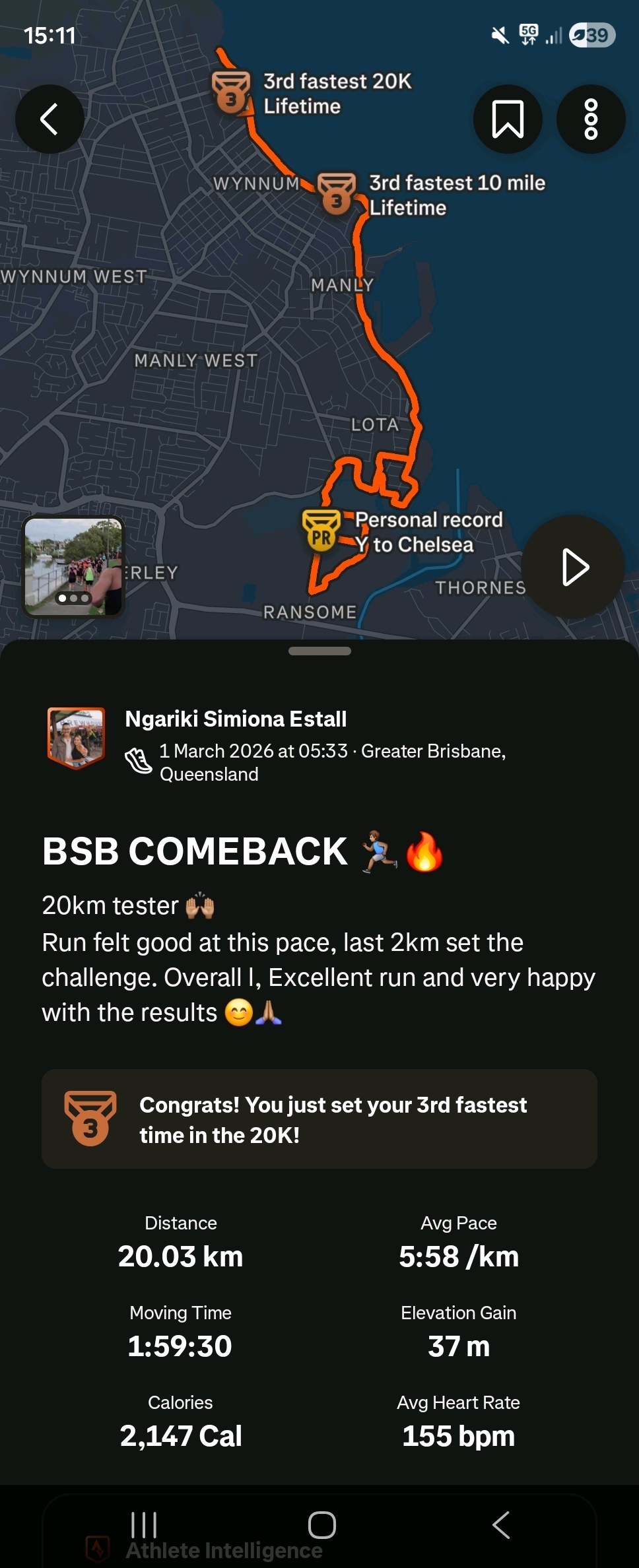
Task: Go back from the activity screen
Action: pos(50,119)
